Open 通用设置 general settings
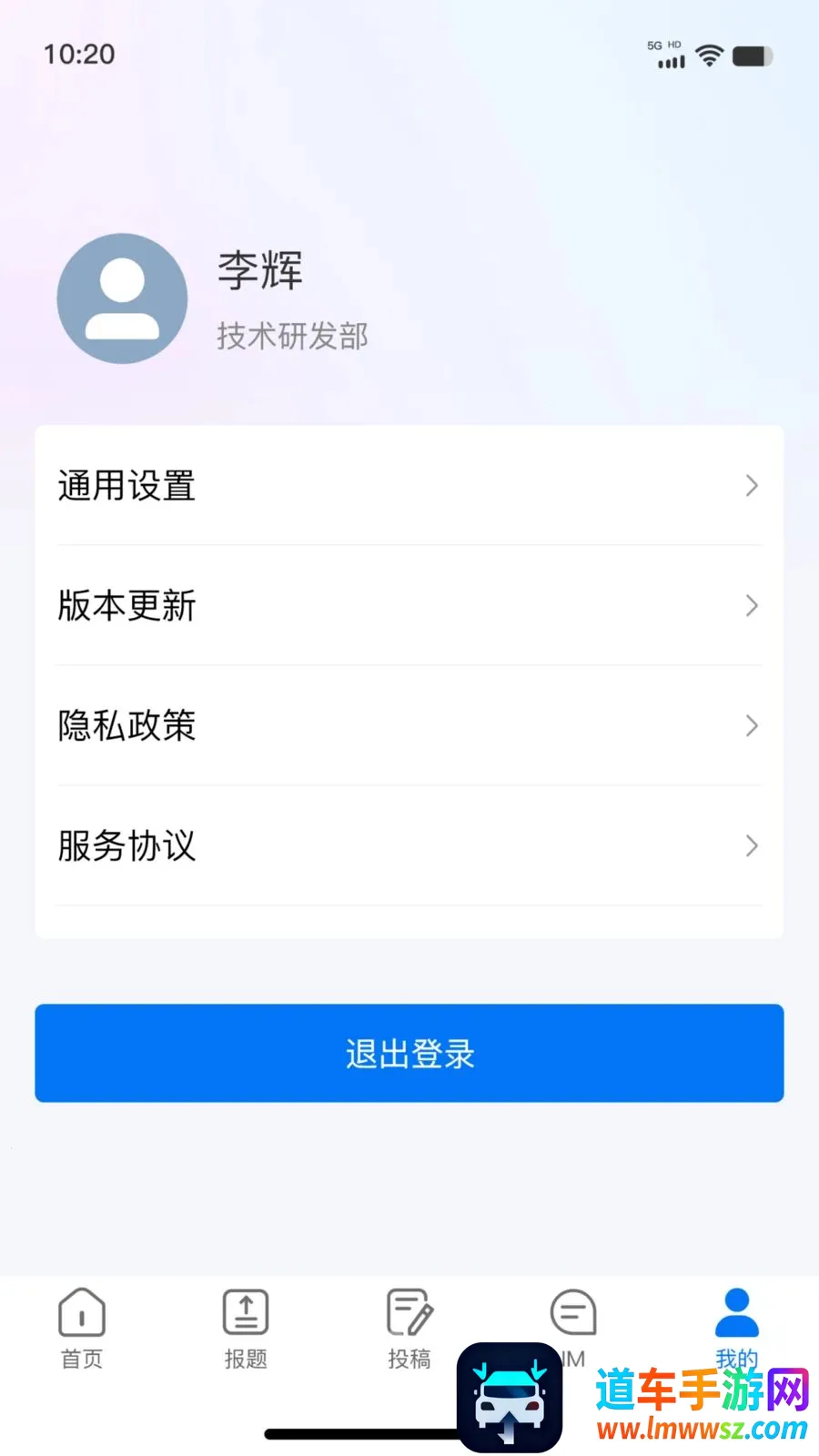 [409, 486]
